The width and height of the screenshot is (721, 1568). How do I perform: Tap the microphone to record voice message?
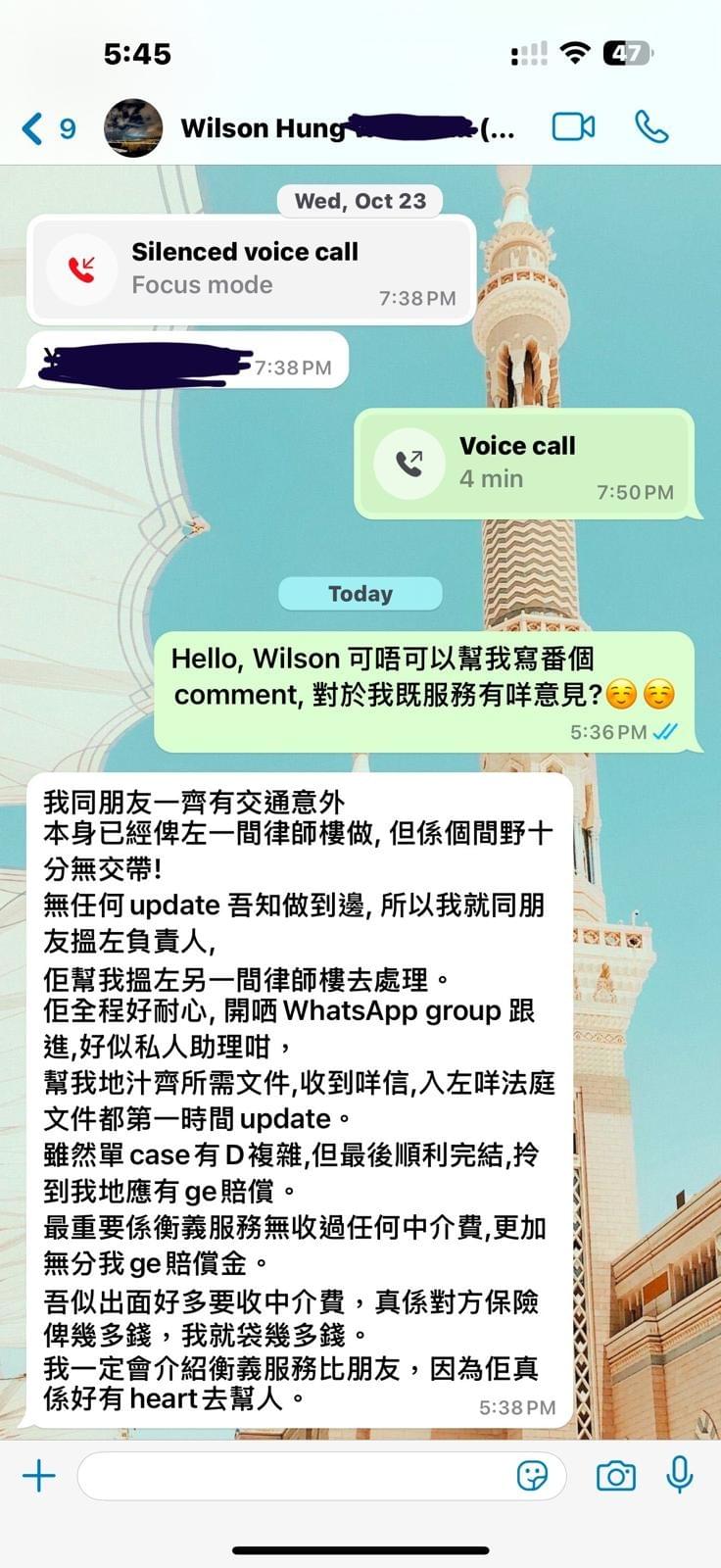click(680, 1475)
